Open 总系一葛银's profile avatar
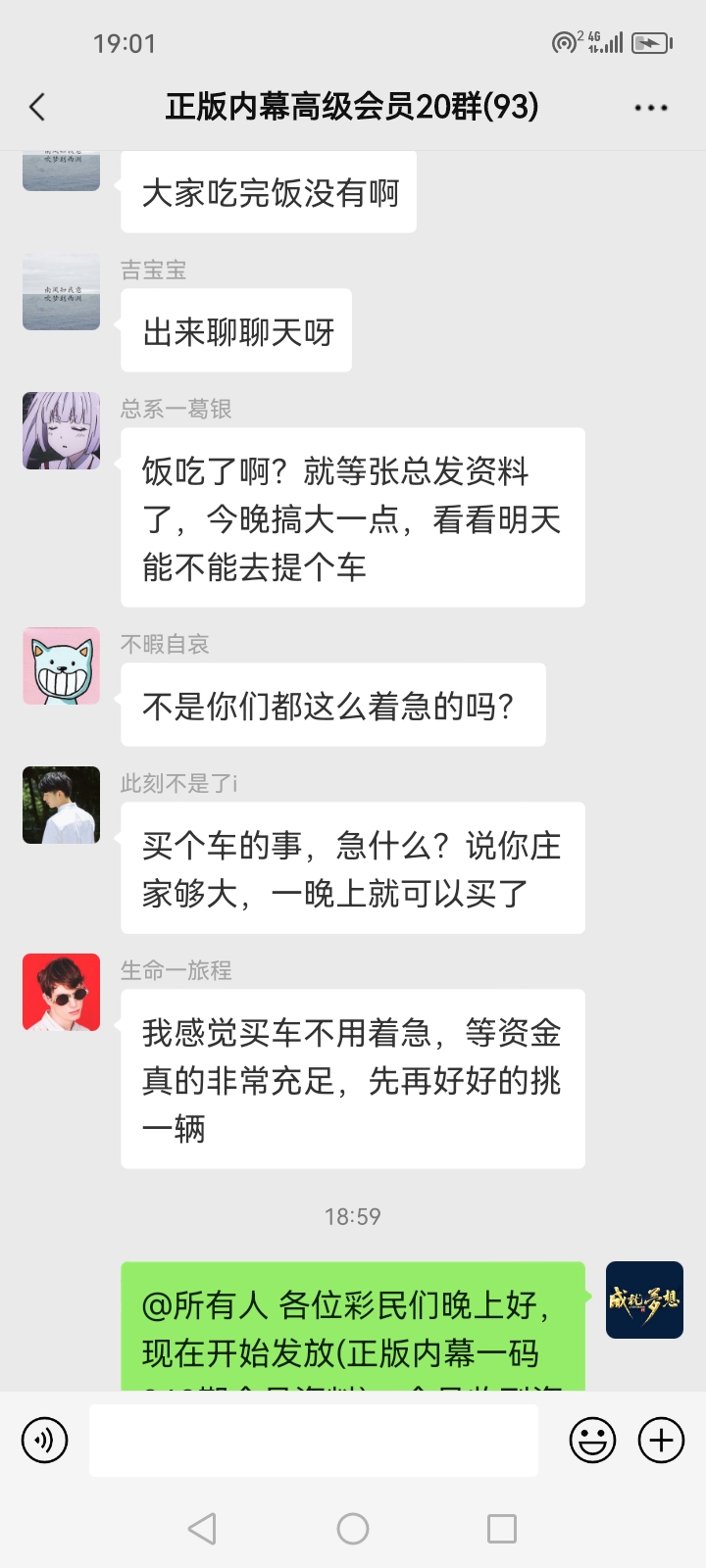This screenshot has width=706, height=1568. (62, 431)
